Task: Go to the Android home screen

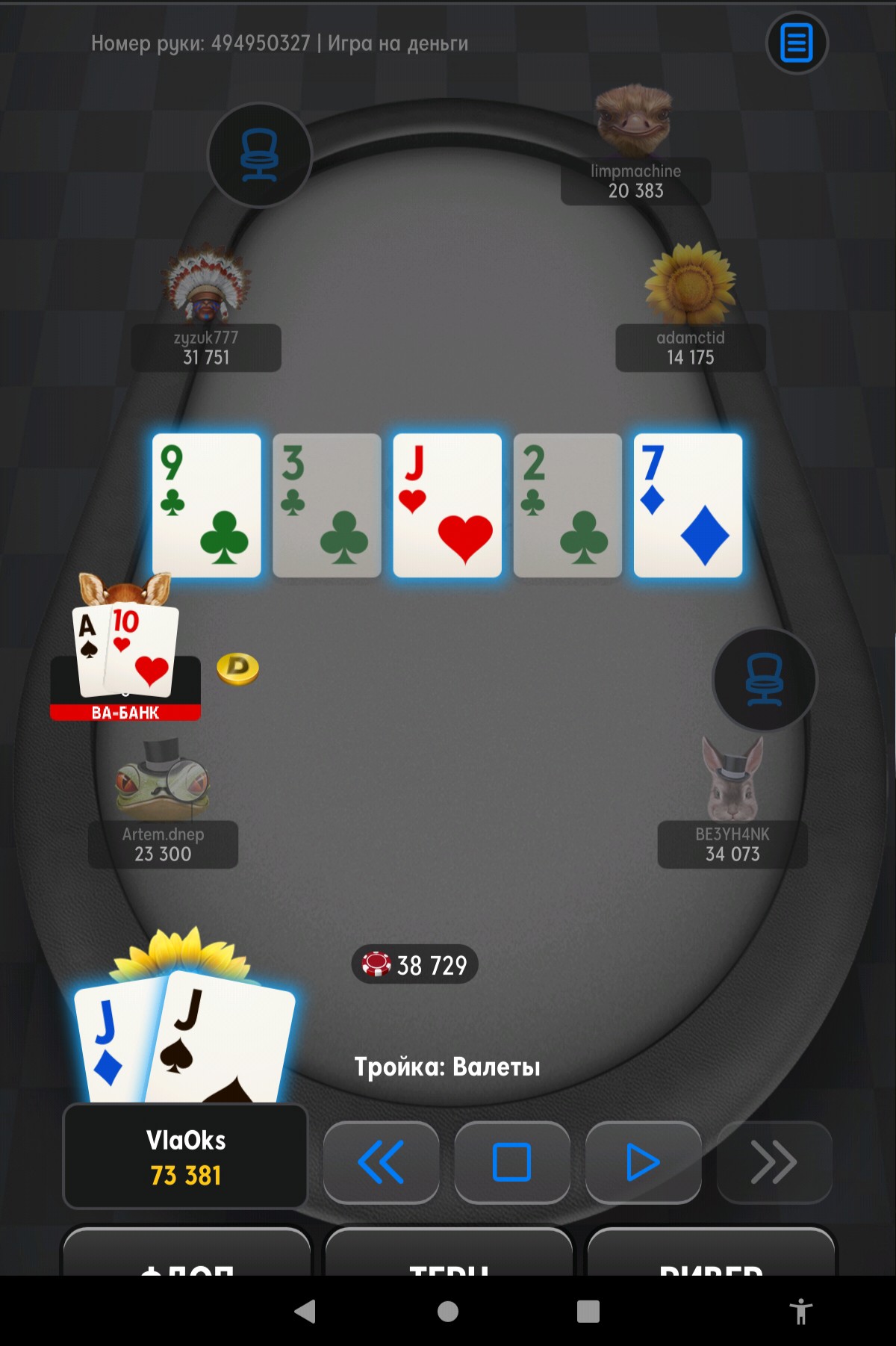Action: 448,1312
